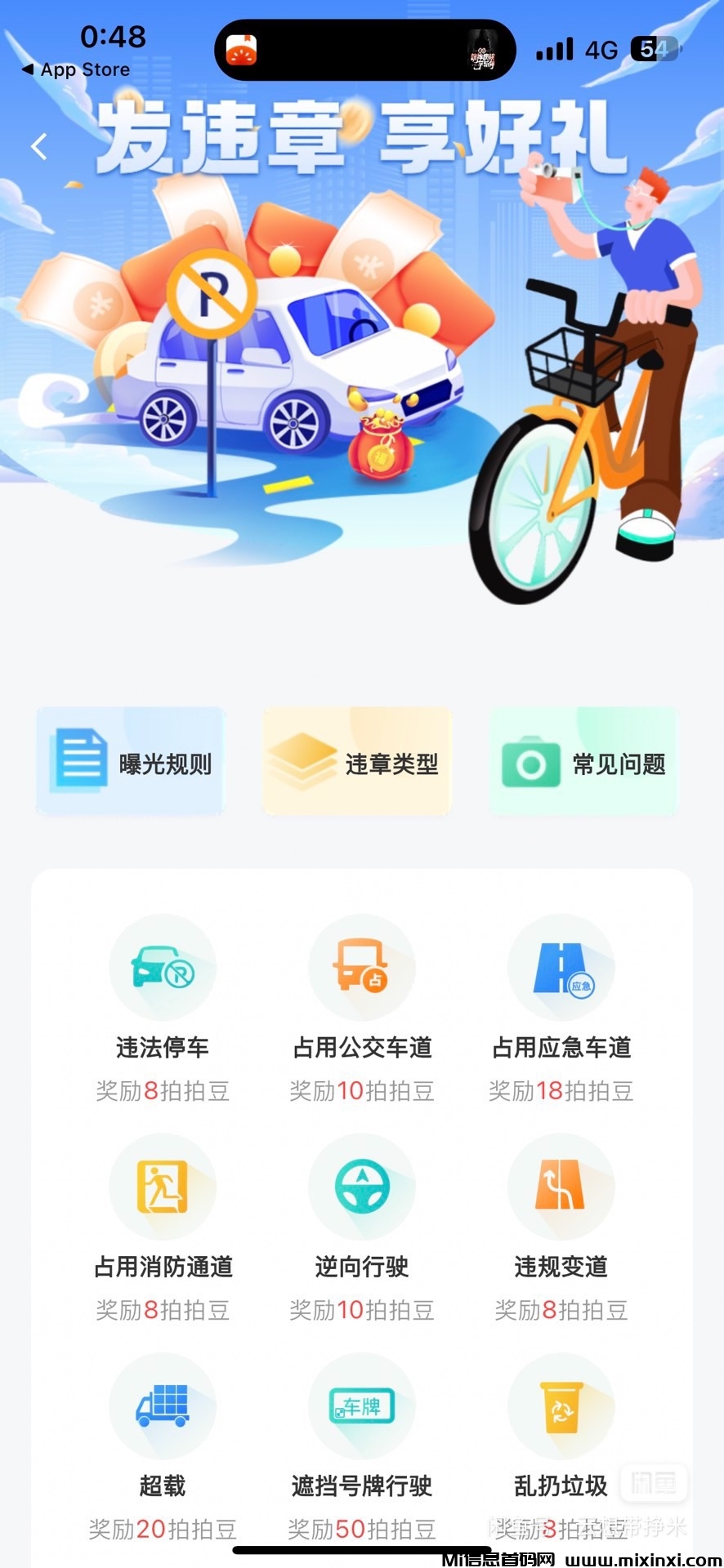Open 曝光规则 exposure rules
Screen dimensions: 724x1568
coord(131,763)
